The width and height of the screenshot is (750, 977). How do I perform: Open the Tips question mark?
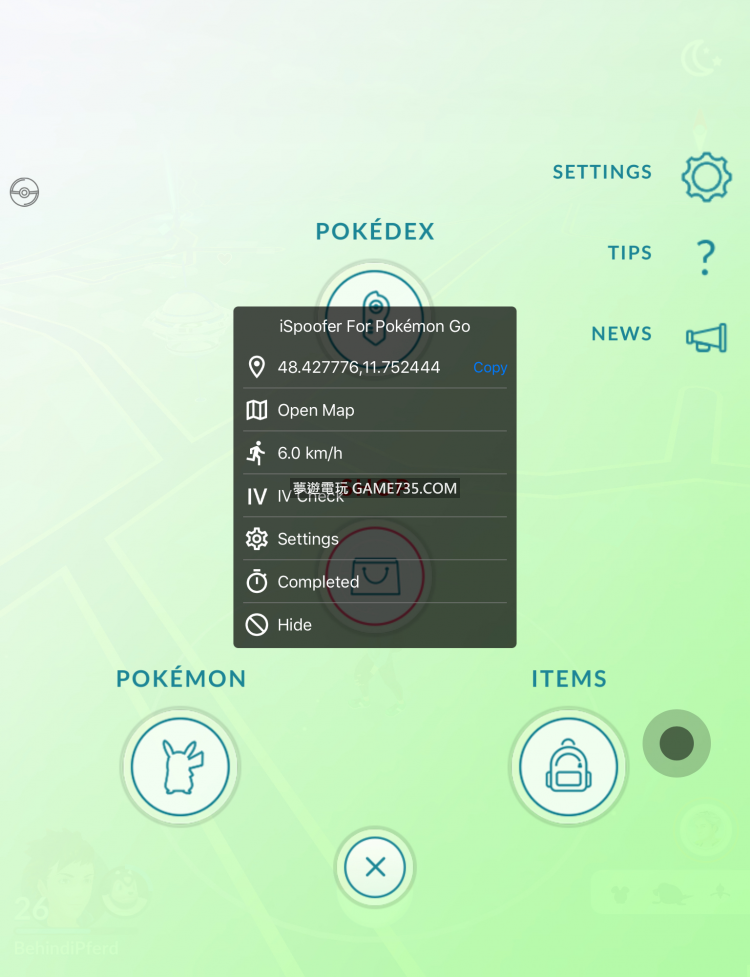coord(706,257)
